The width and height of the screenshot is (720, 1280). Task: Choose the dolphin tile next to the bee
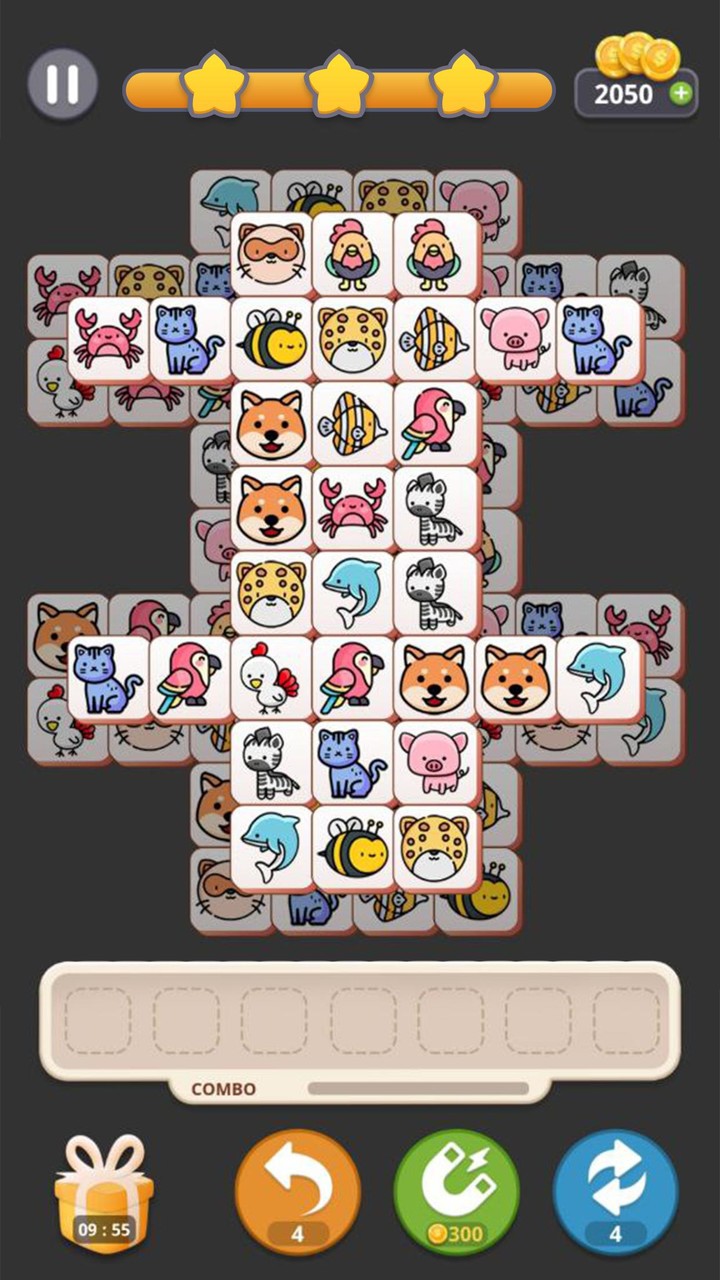click(x=272, y=848)
